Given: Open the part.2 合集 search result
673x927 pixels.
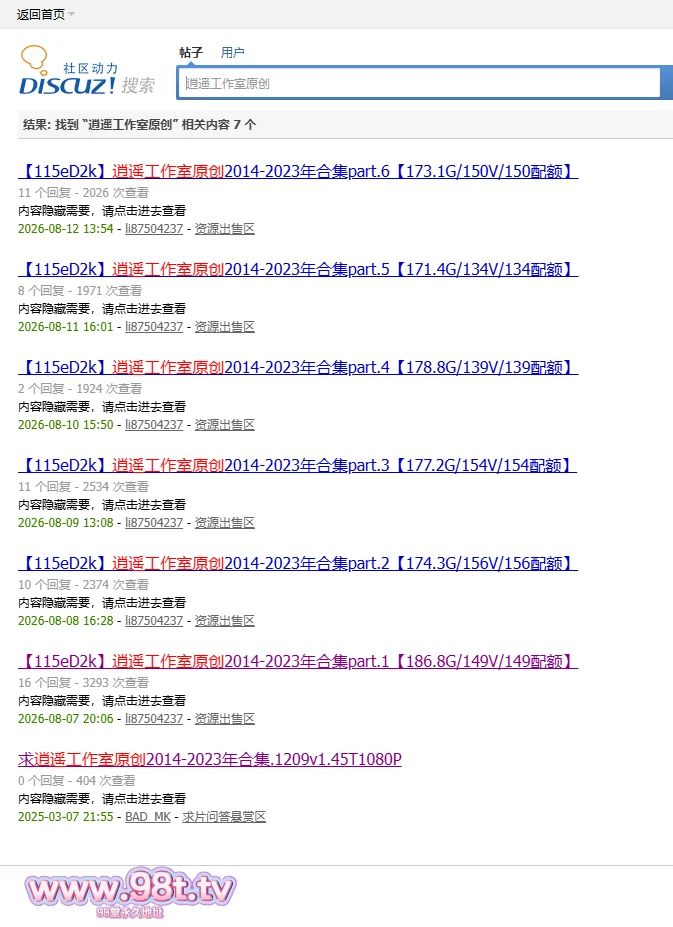Looking at the screenshot, I should click(x=298, y=563).
